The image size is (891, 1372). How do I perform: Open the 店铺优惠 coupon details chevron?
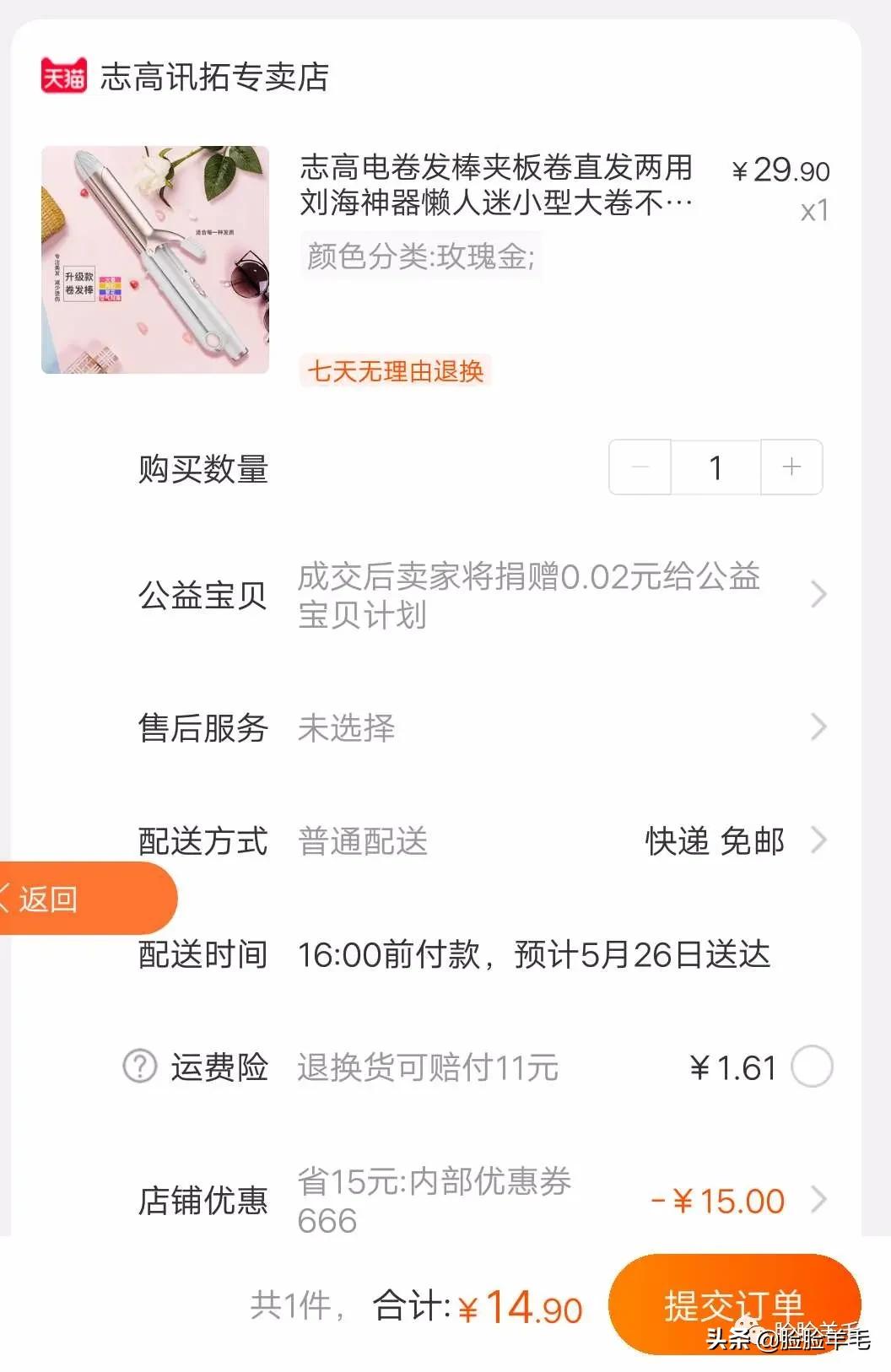pos(816,1200)
